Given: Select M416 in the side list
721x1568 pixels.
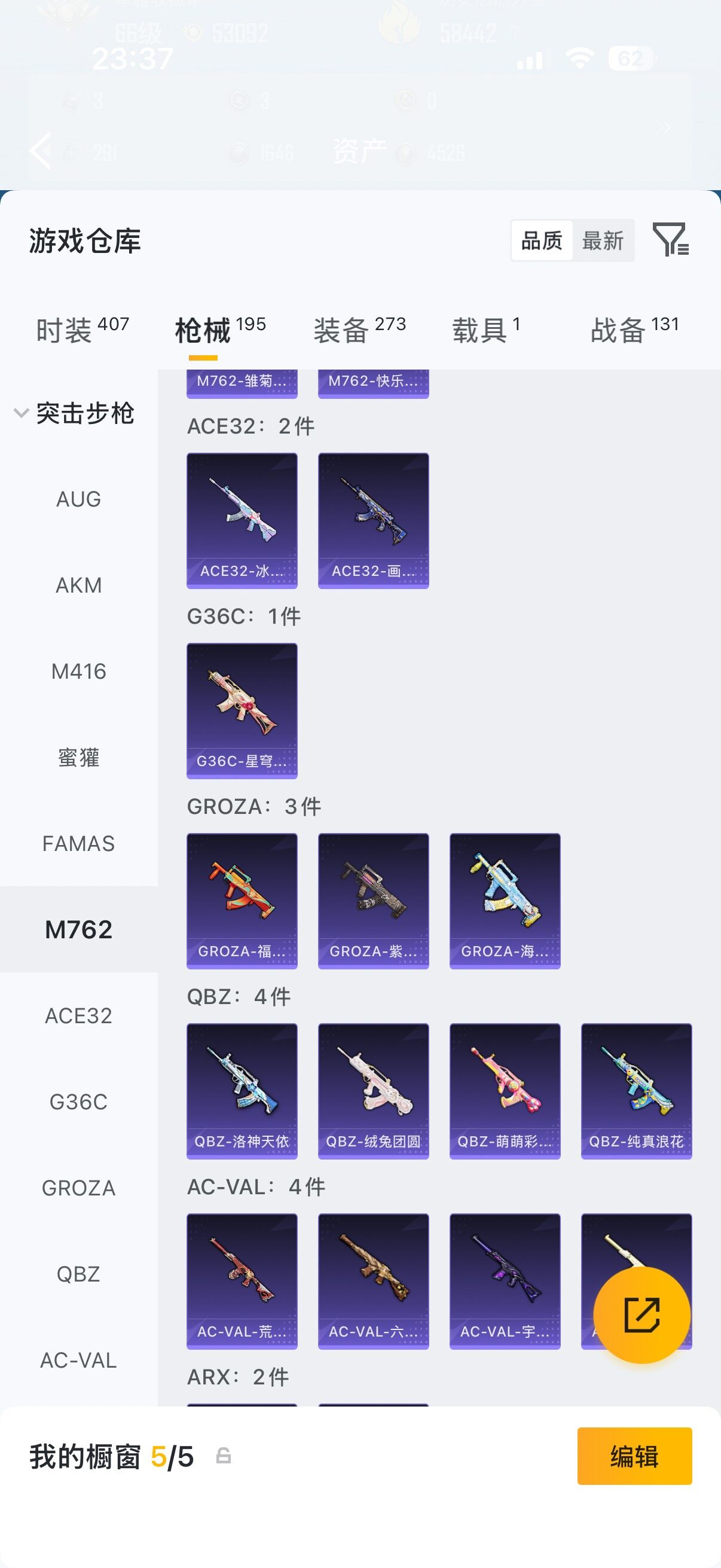Looking at the screenshot, I should [x=78, y=672].
